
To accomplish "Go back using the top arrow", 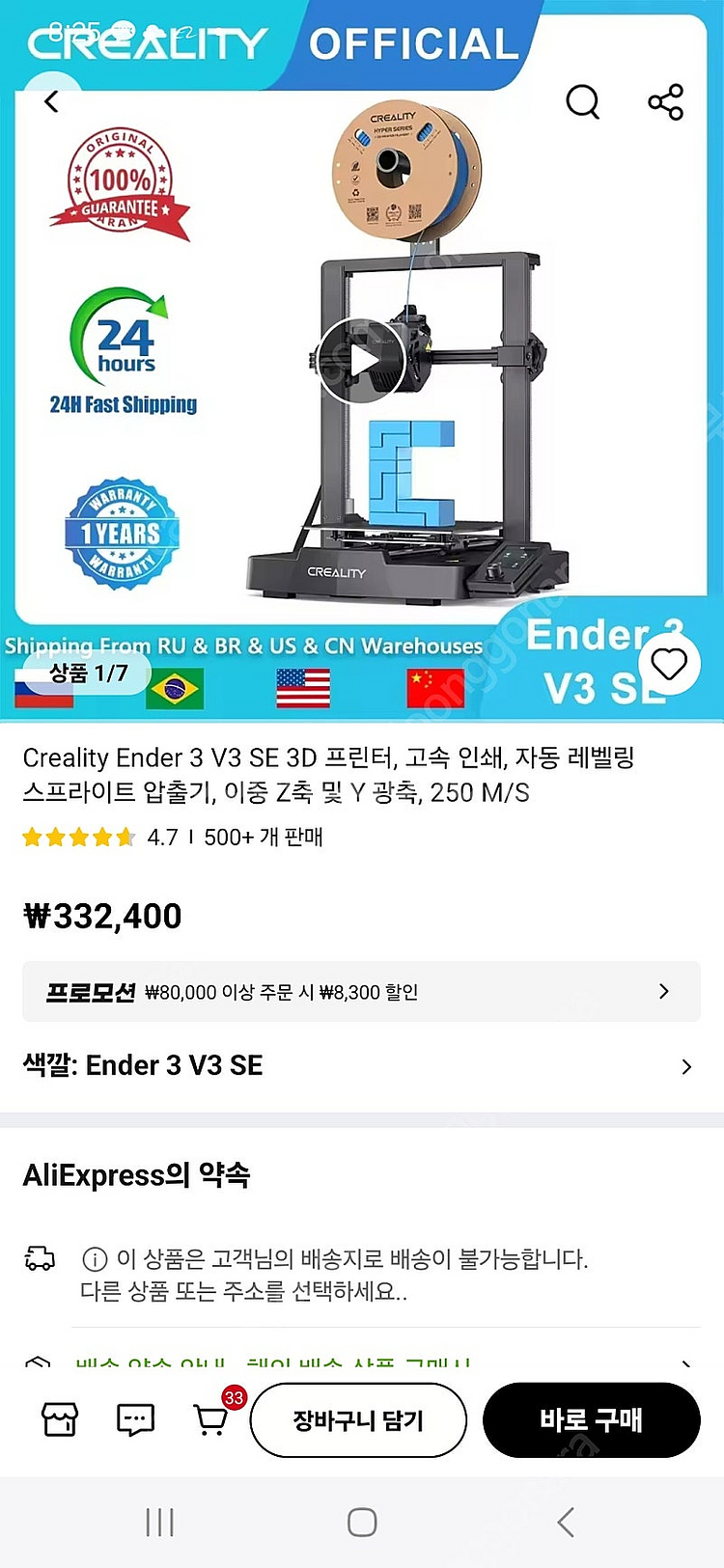I will pos(52,101).
